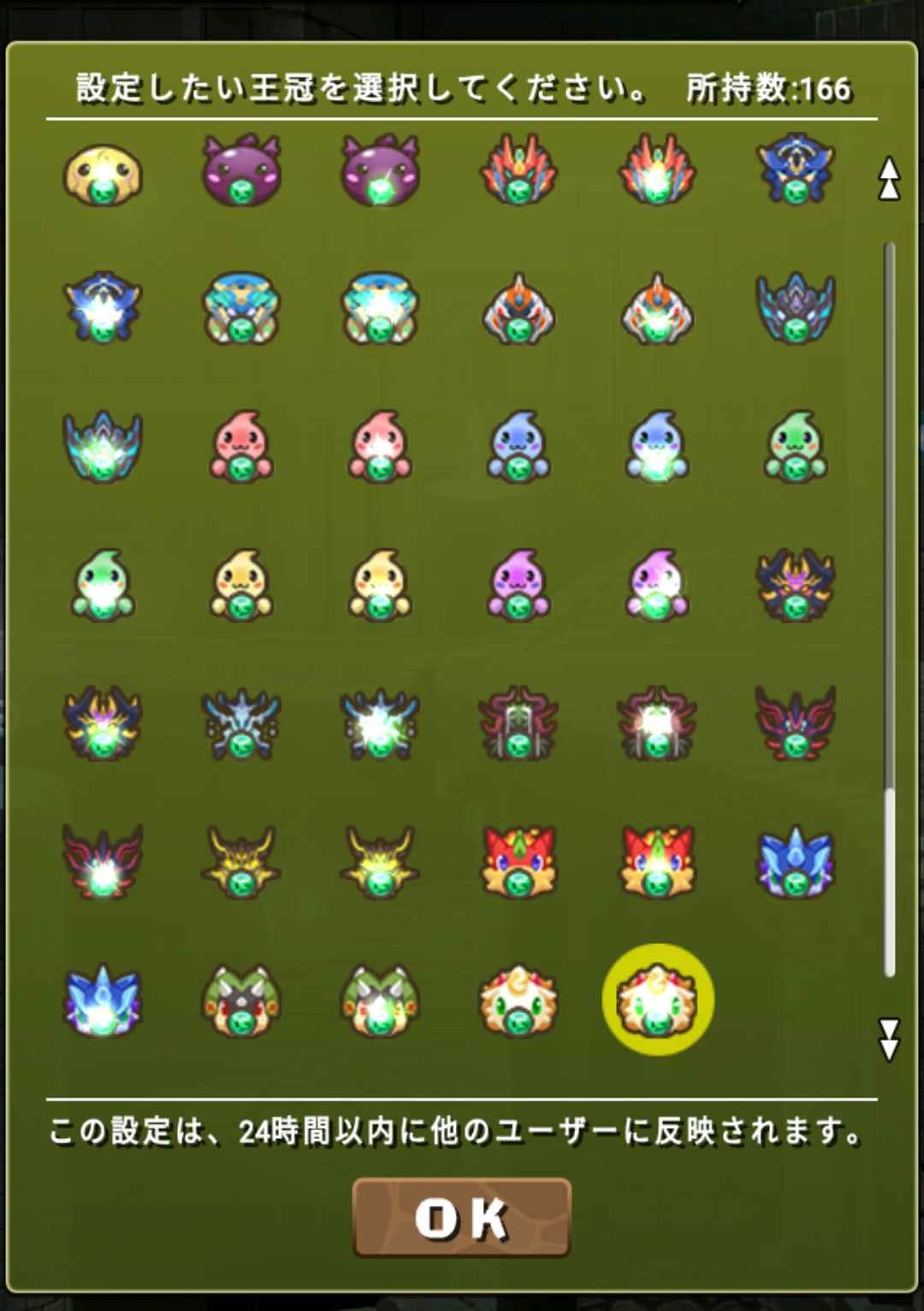Choose the glowing blue dragon crown in the last row

click(x=103, y=1000)
